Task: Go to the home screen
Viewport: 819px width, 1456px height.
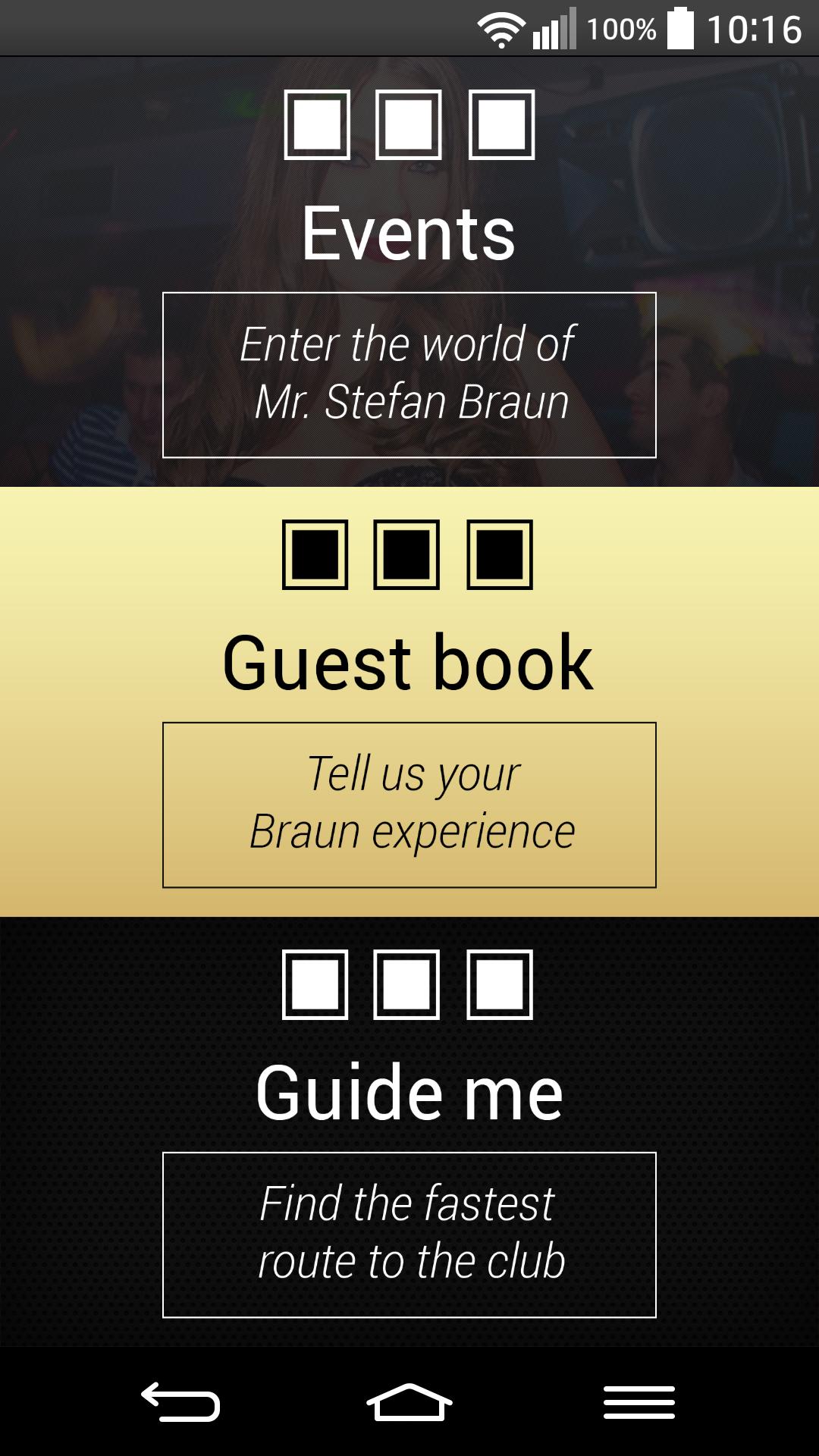Action: [409, 1401]
